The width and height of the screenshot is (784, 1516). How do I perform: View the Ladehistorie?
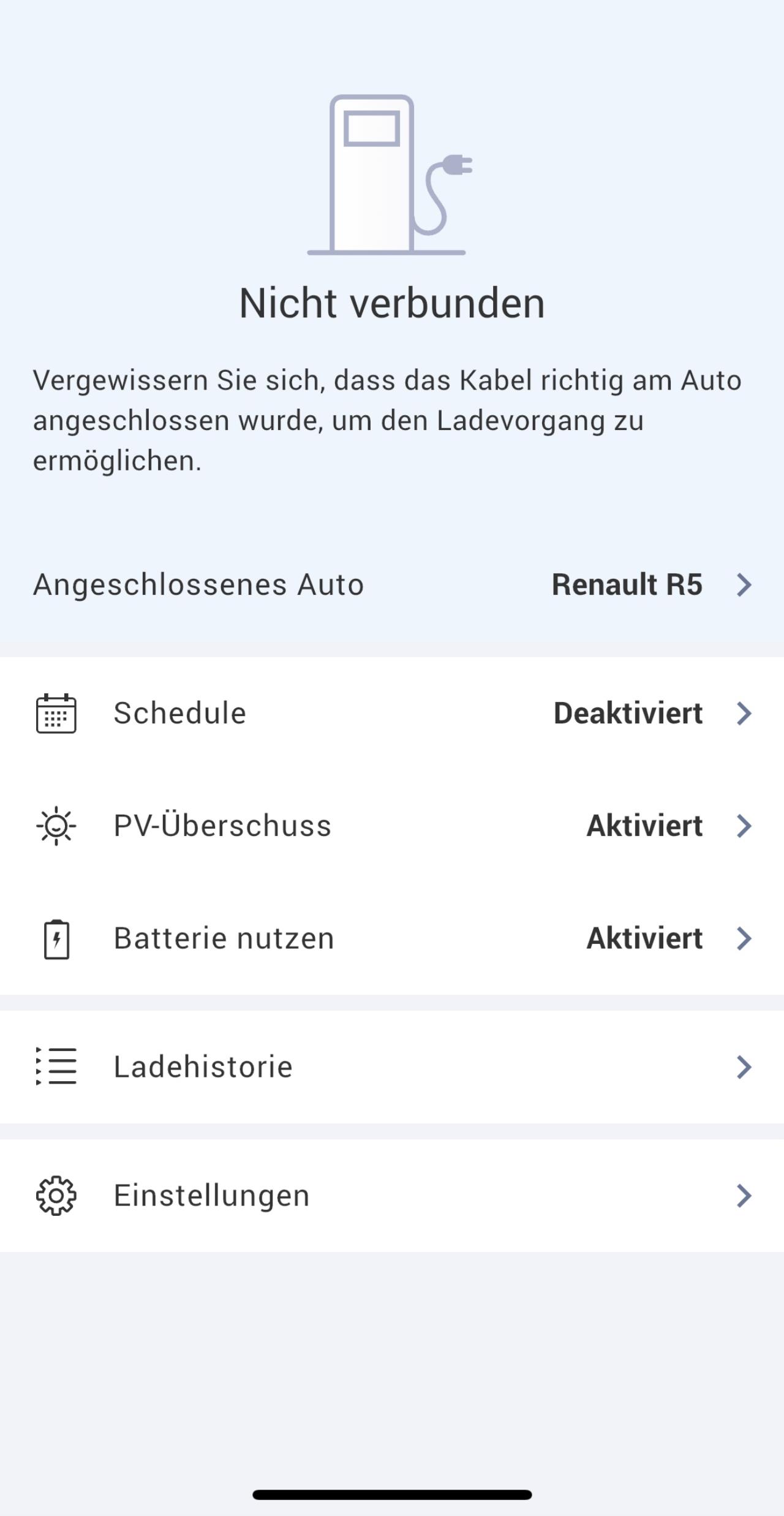point(392,1067)
